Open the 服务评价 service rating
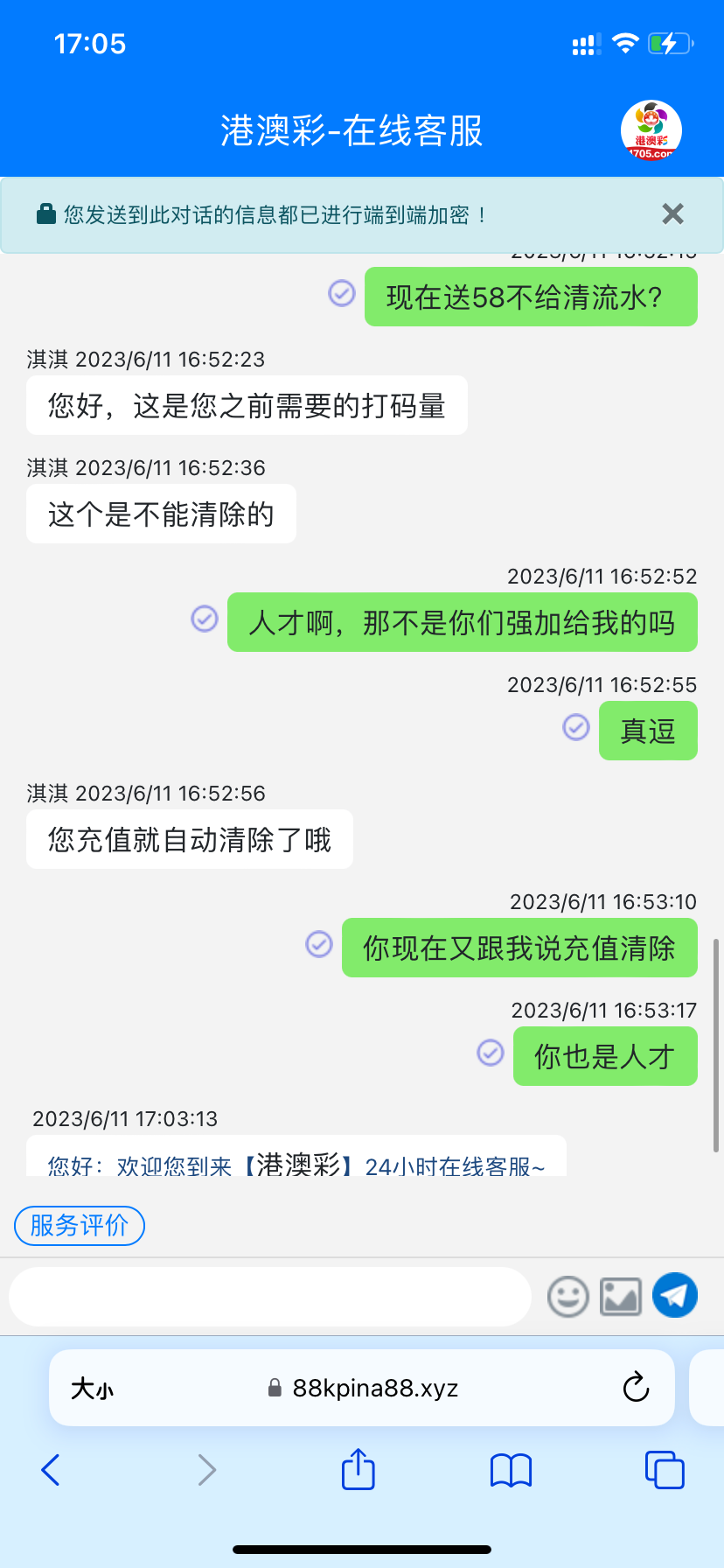 coord(80,1225)
